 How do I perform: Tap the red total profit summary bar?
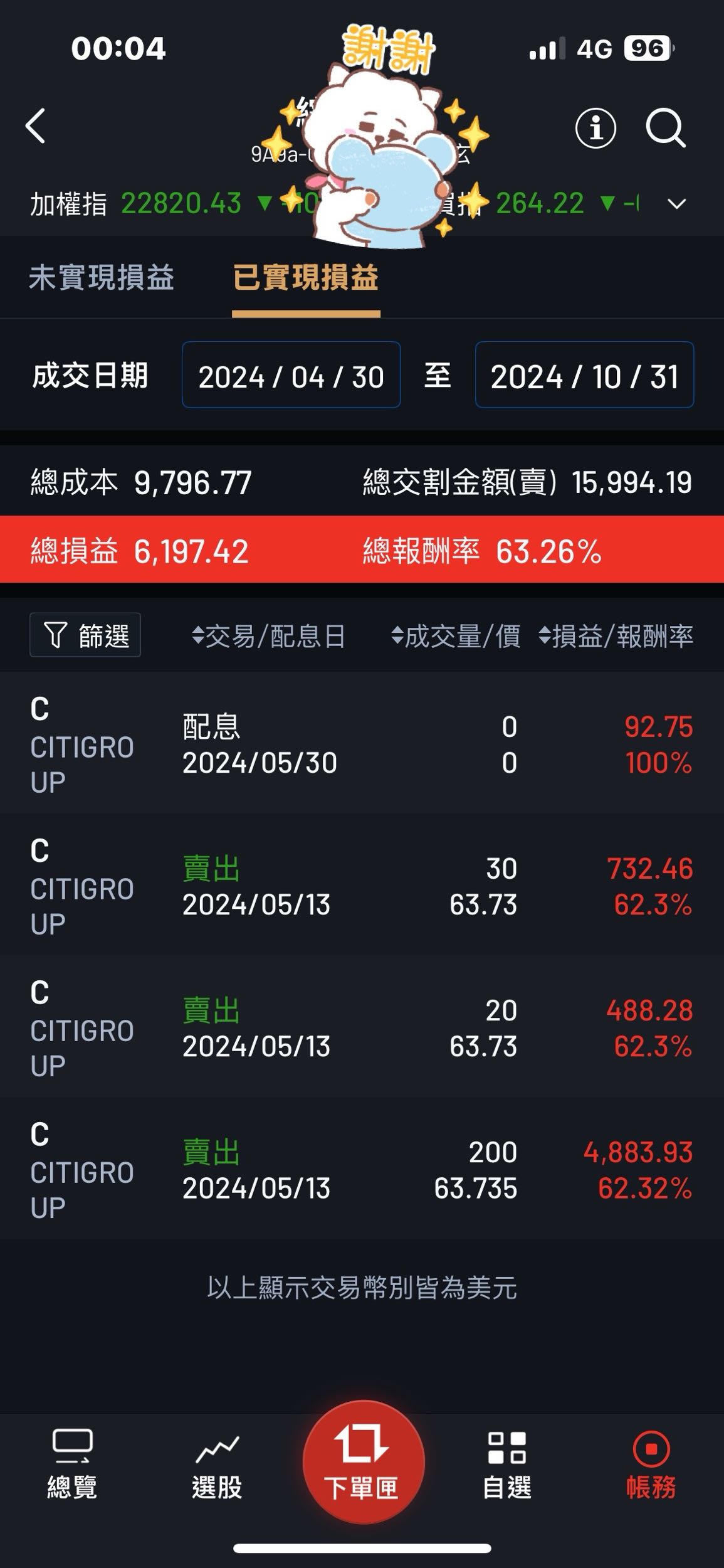(x=362, y=552)
